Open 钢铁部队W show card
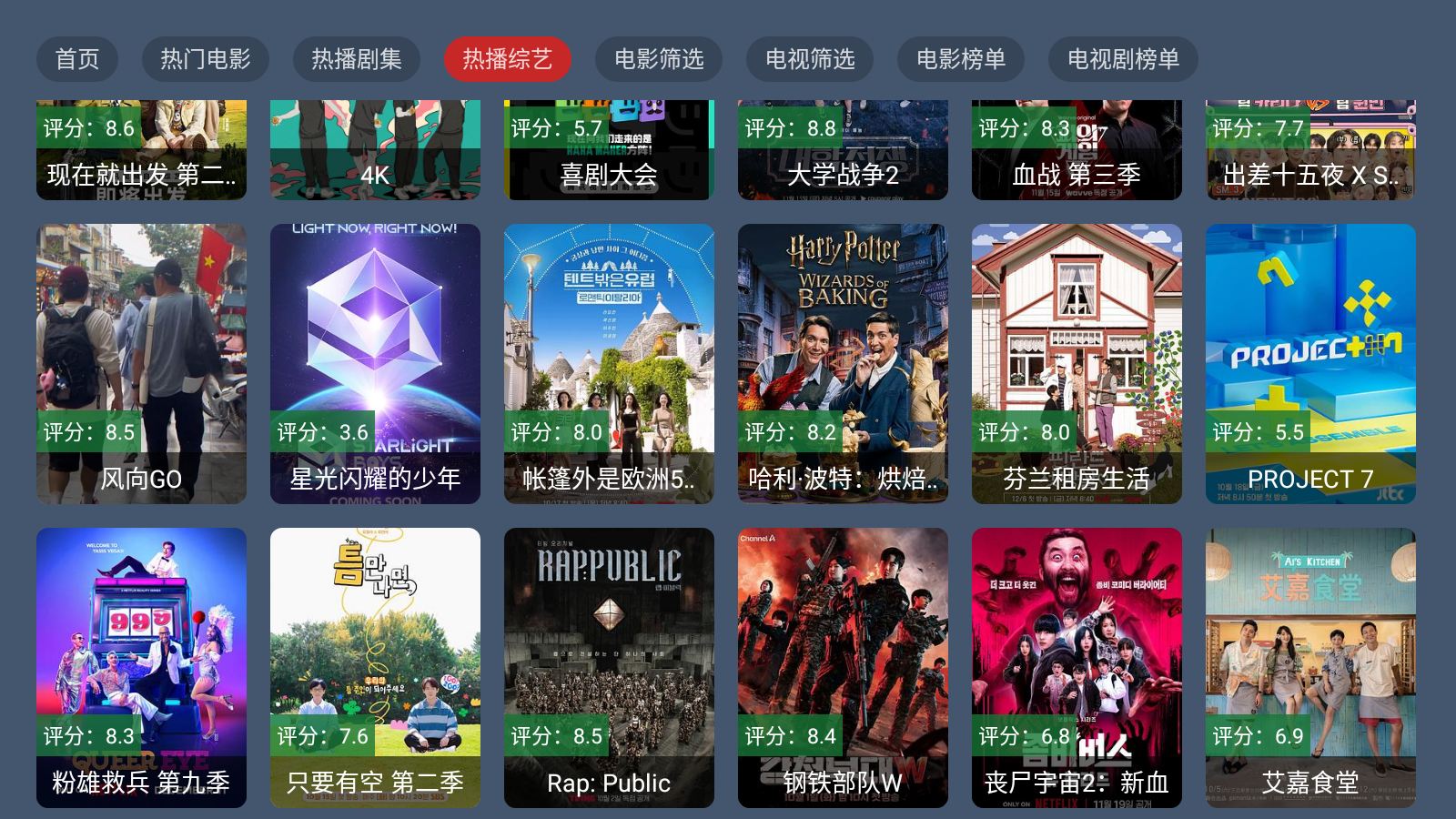The width and height of the screenshot is (1456, 819). [843, 667]
